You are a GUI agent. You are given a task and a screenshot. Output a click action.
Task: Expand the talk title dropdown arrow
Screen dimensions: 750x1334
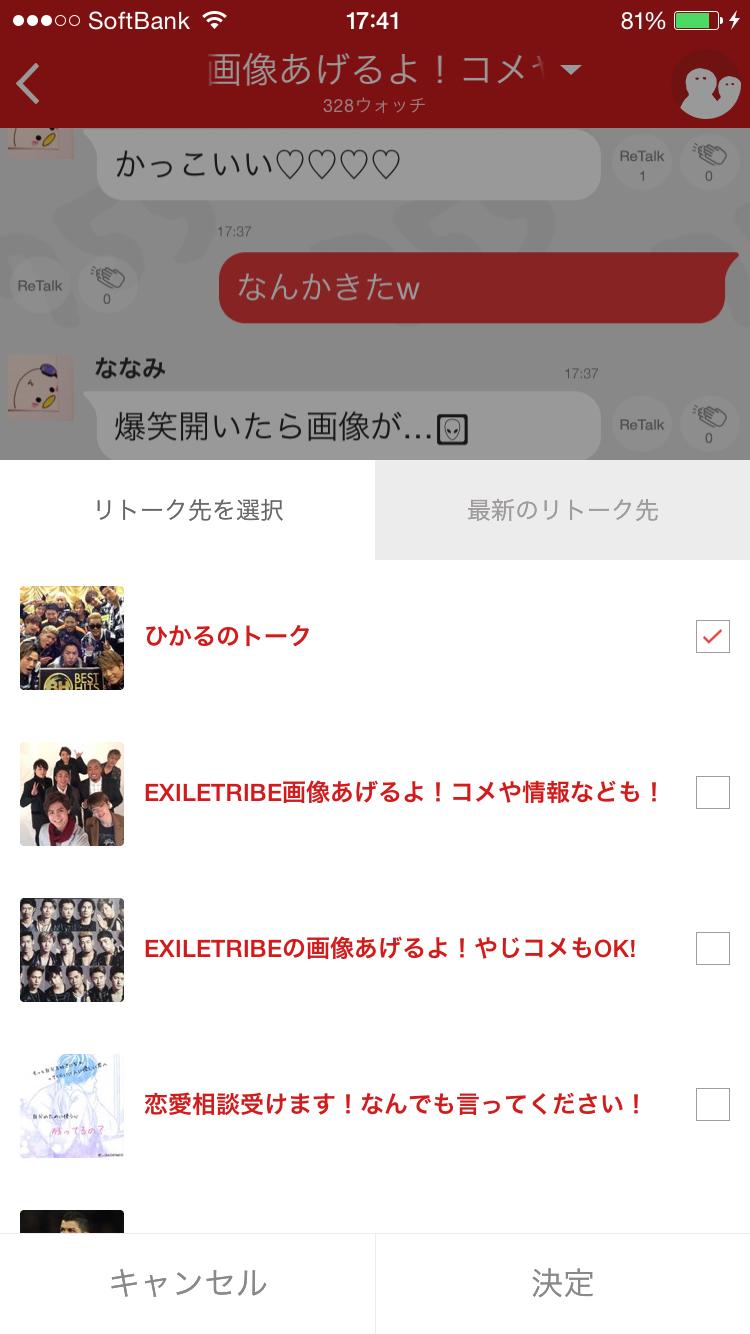coord(571,69)
